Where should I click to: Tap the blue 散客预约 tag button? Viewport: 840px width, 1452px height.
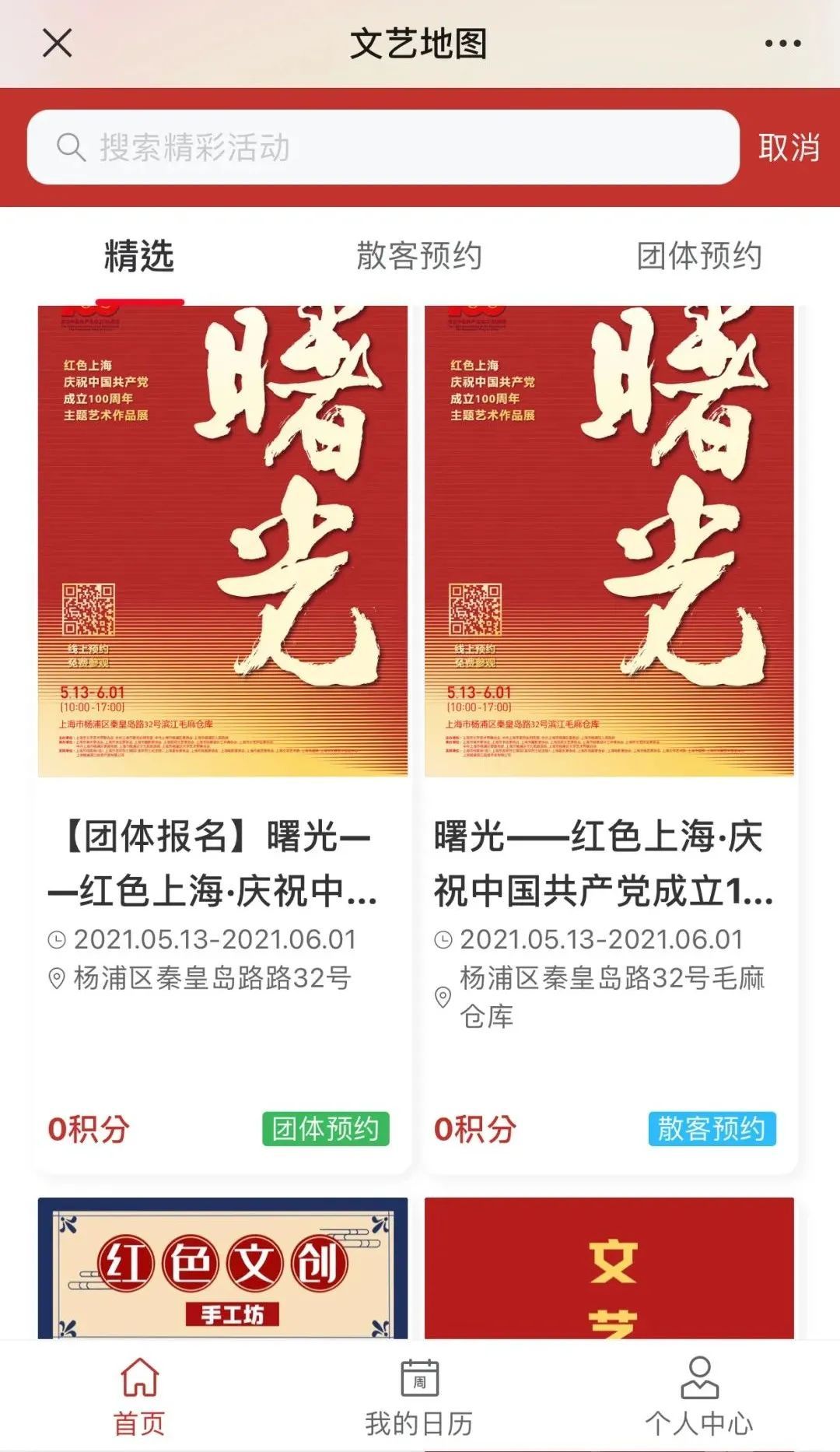(712, 1129)
